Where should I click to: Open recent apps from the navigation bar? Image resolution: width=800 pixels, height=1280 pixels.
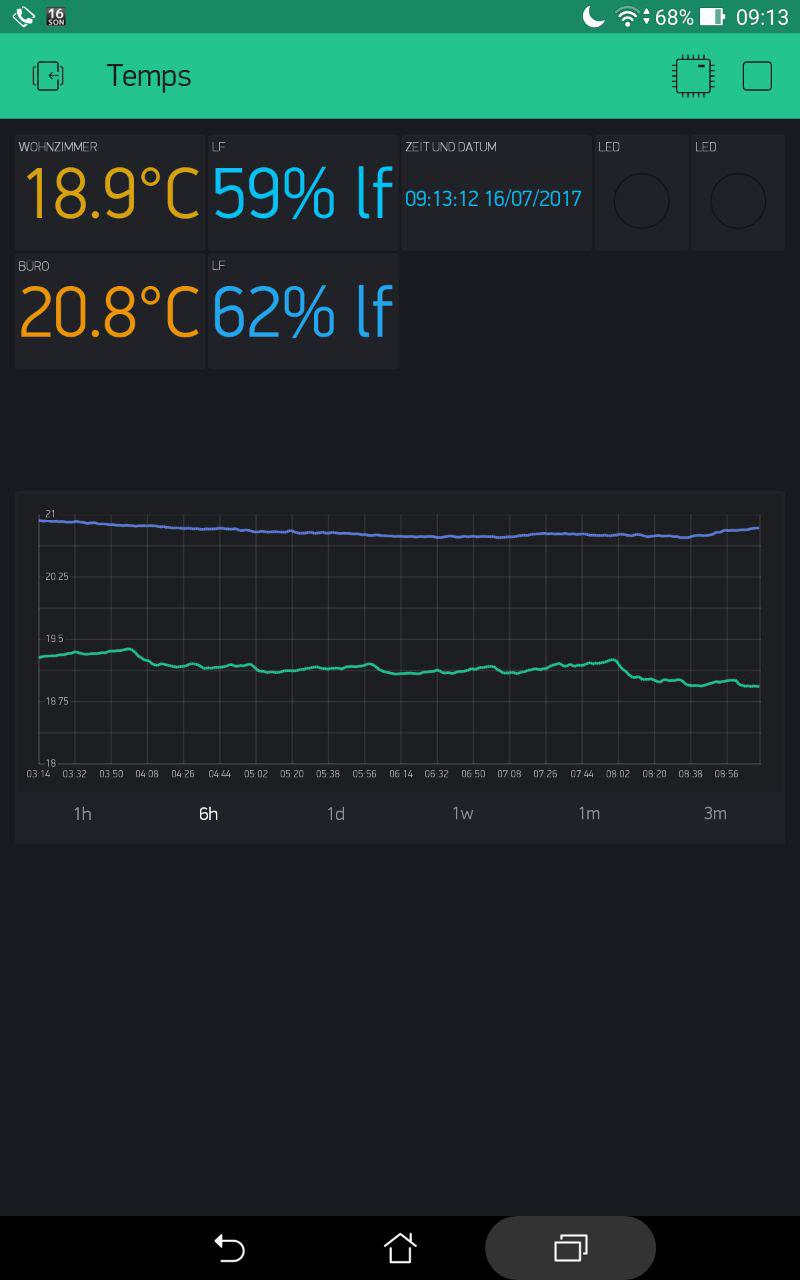coord(570,1248)
